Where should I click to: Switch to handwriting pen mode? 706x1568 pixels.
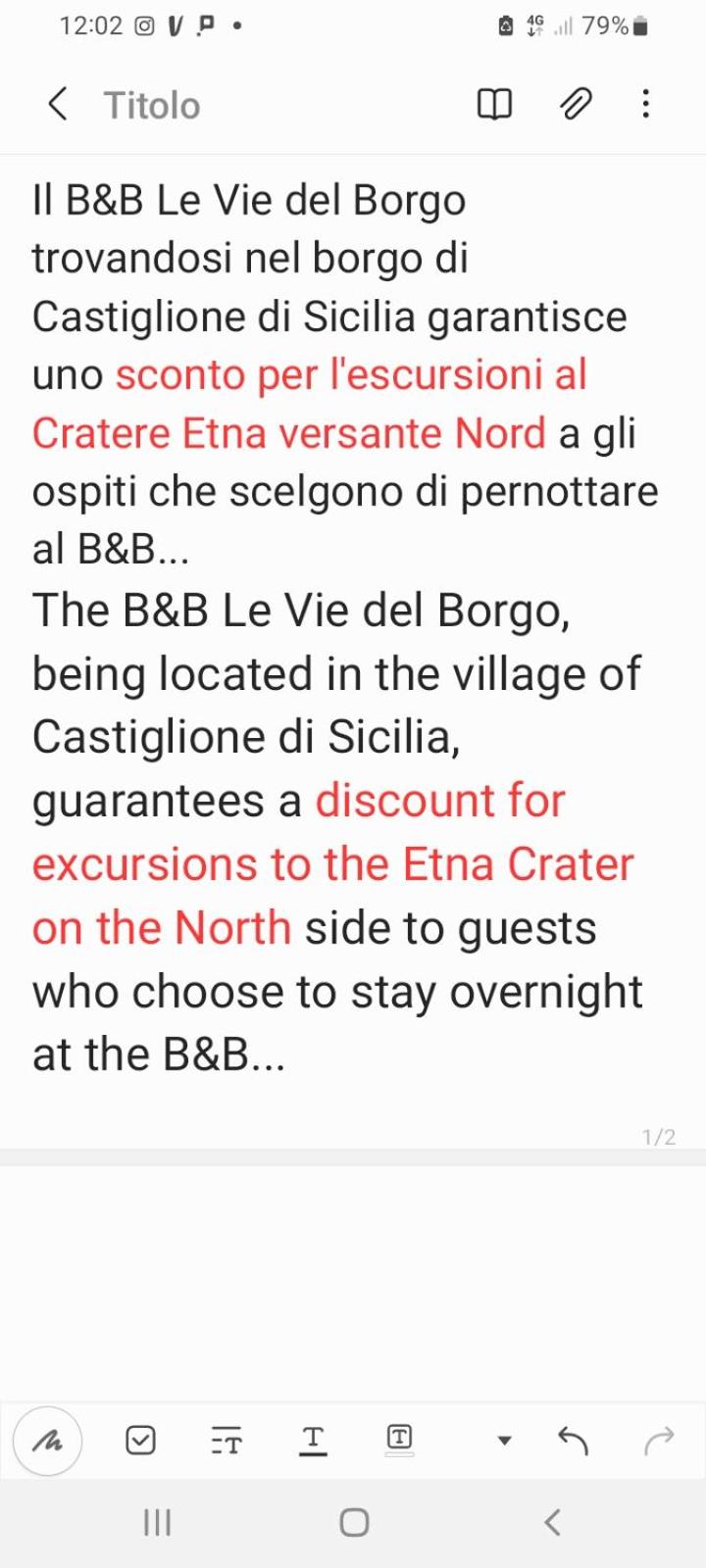47,1440
